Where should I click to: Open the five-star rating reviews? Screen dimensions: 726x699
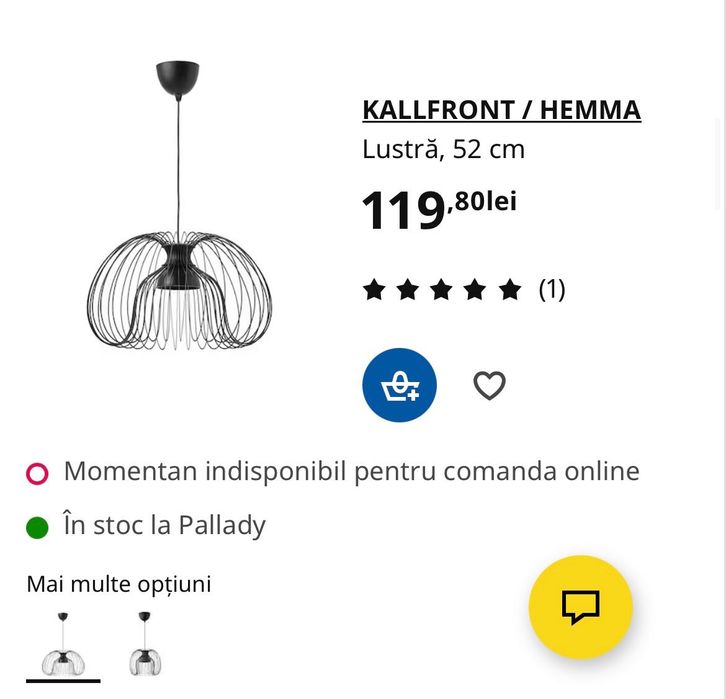point(463,290)
